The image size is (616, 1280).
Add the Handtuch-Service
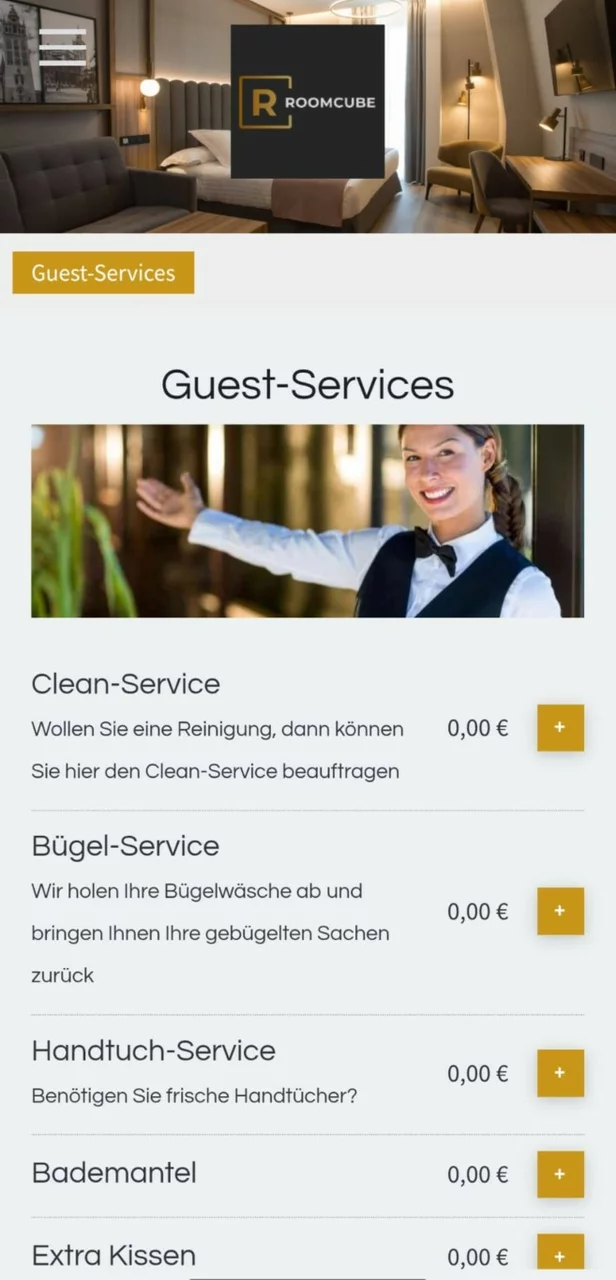560,1073
